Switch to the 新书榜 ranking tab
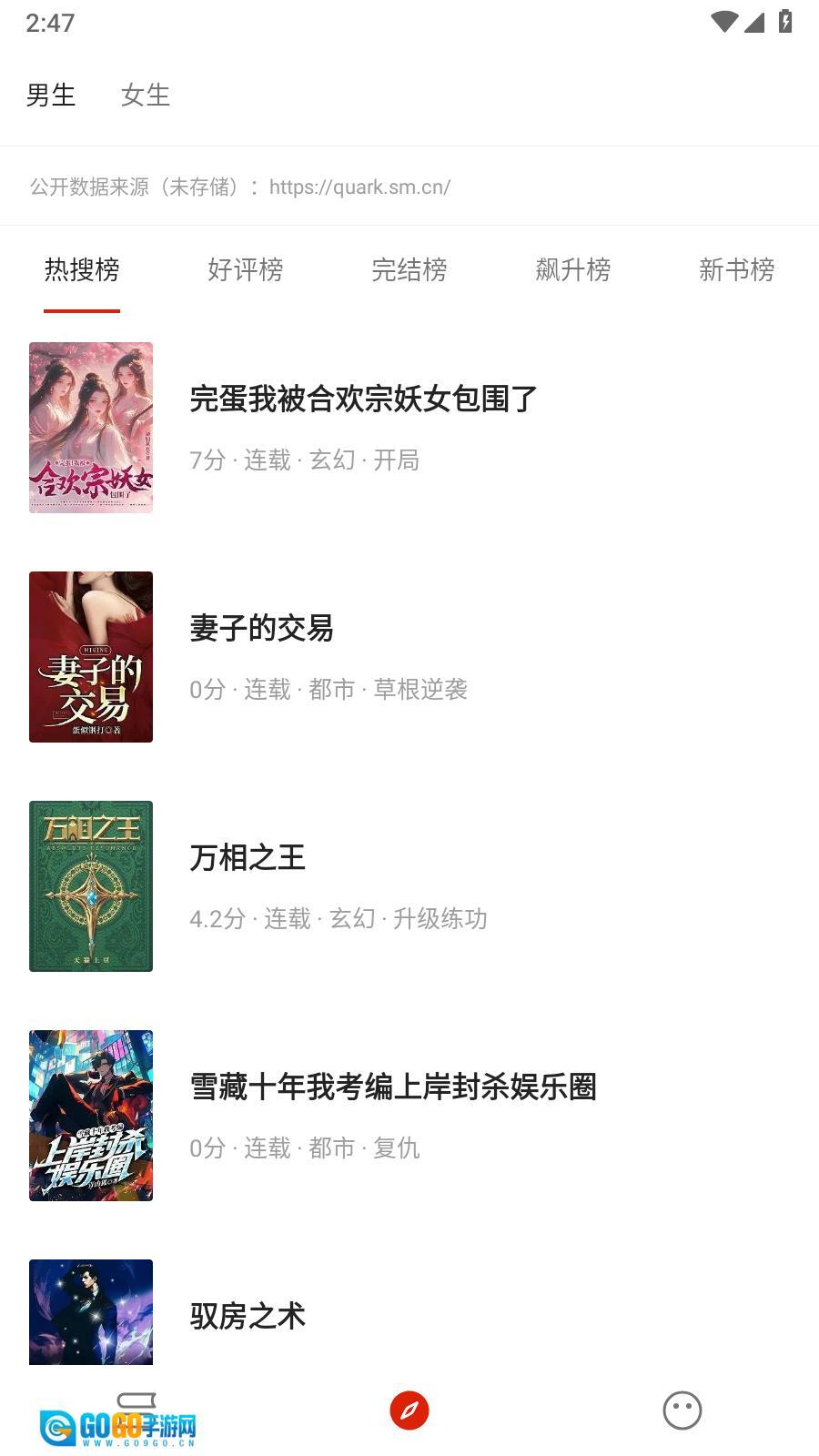 coord(737,270)
